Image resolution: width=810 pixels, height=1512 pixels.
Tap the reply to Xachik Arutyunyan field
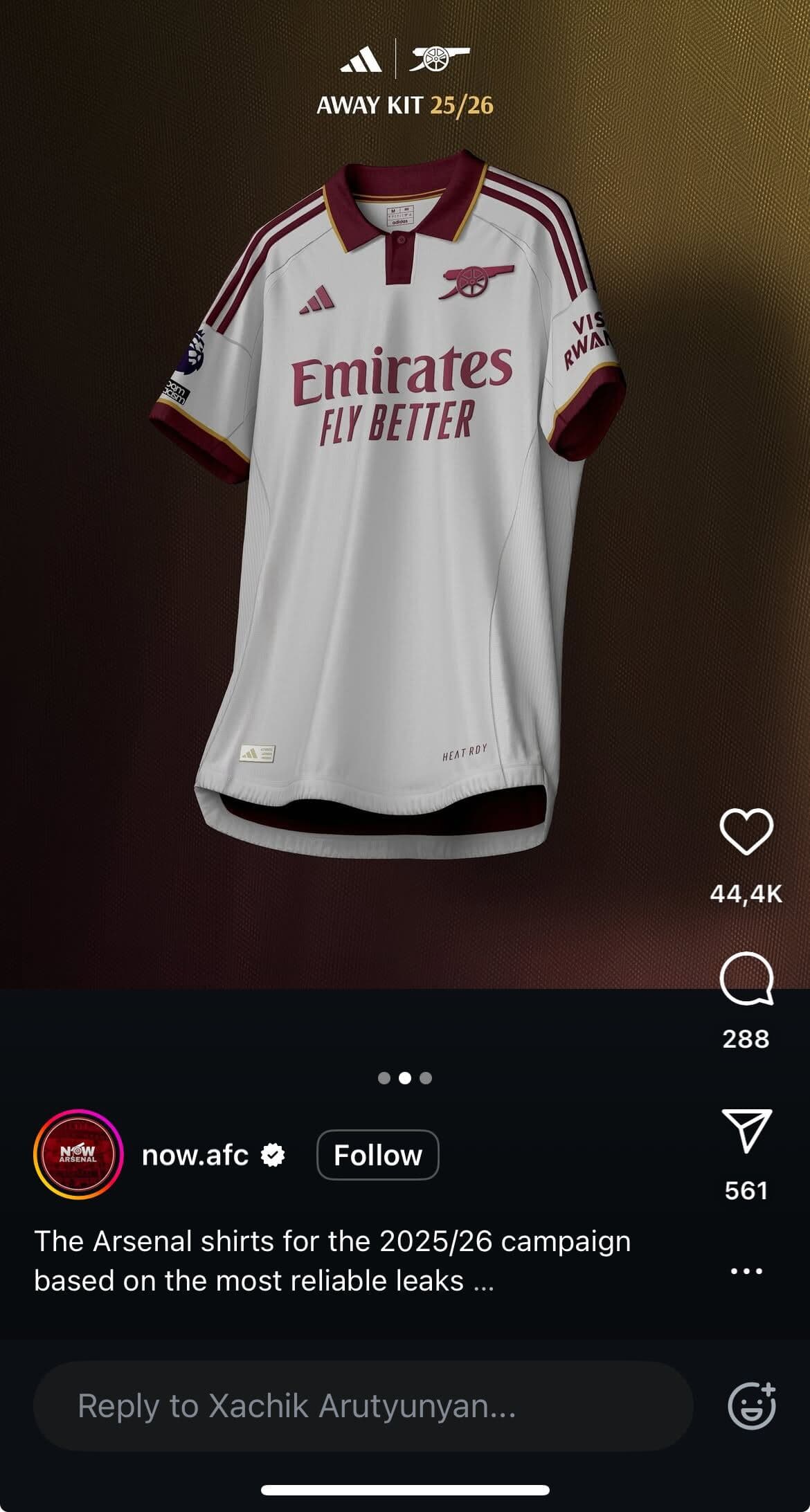pos(363,1406)
